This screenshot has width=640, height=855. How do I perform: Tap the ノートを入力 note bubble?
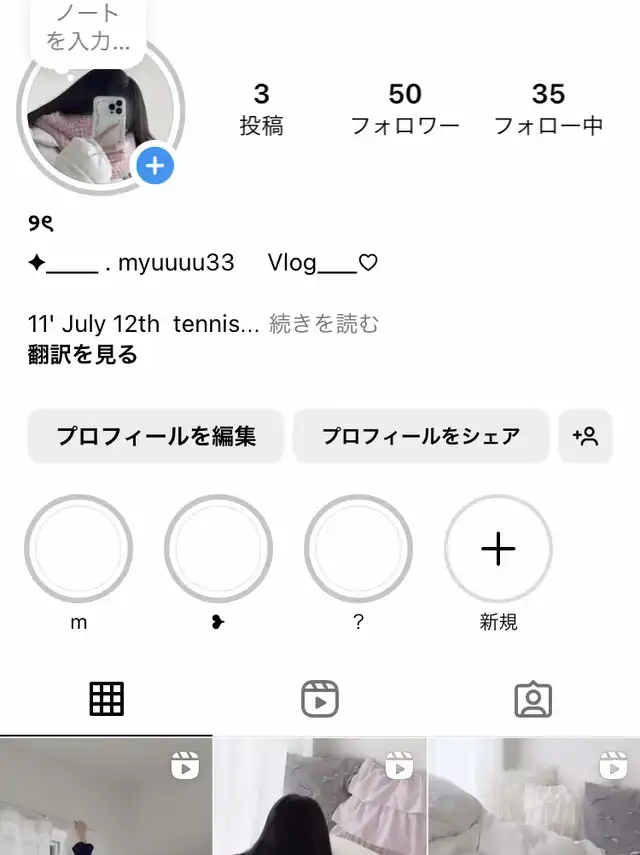(x=89, y=28)
